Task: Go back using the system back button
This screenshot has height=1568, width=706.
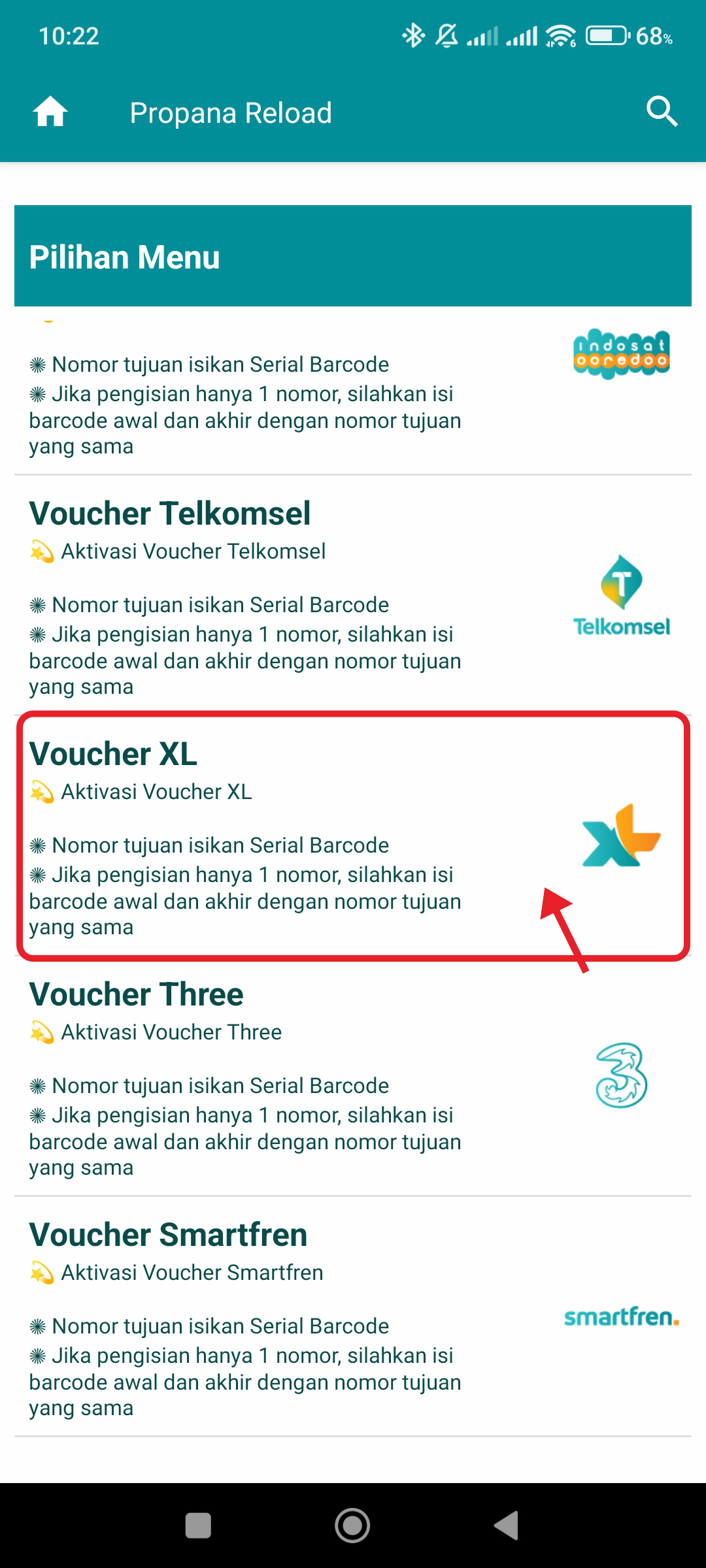Action: click(x=507, y=1526)
